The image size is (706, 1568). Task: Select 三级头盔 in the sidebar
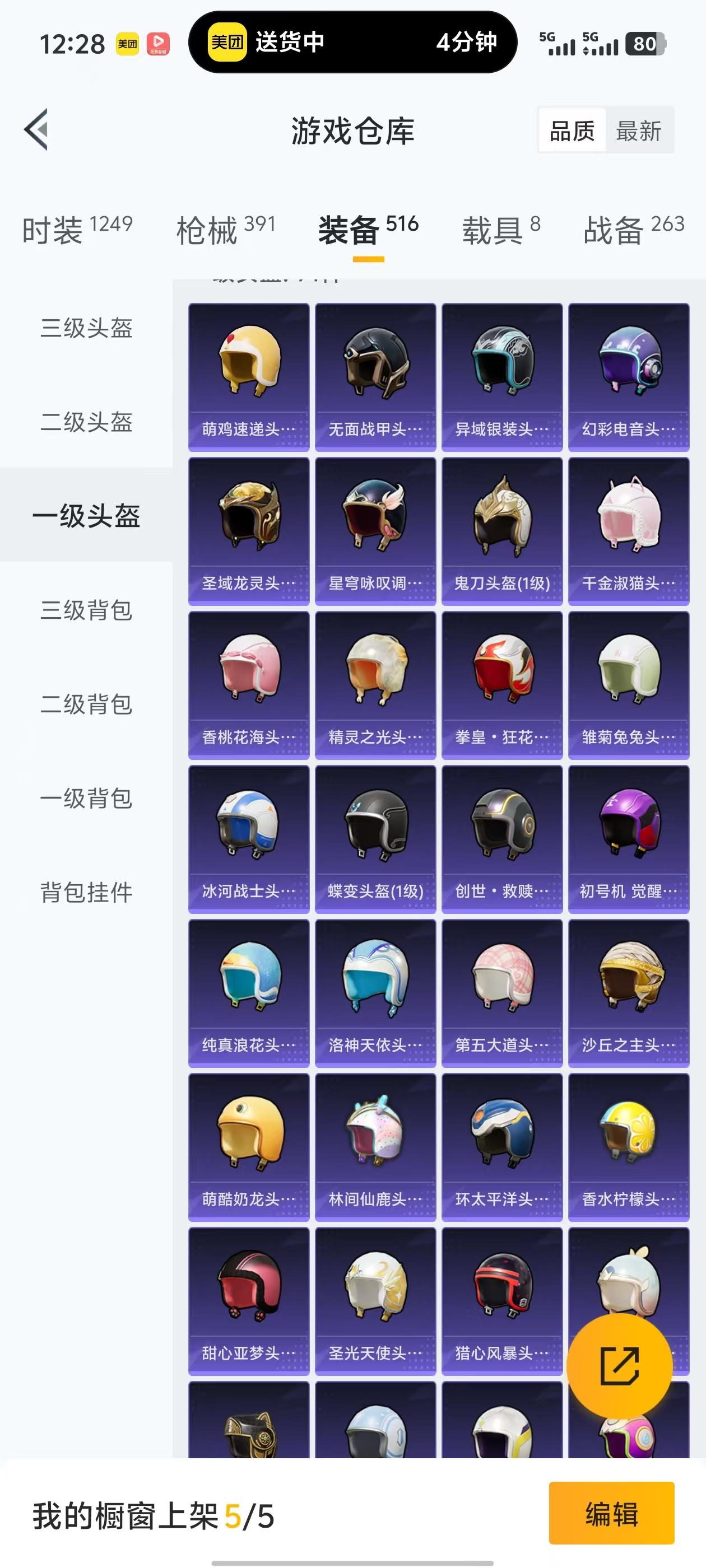tap(86, 329)
